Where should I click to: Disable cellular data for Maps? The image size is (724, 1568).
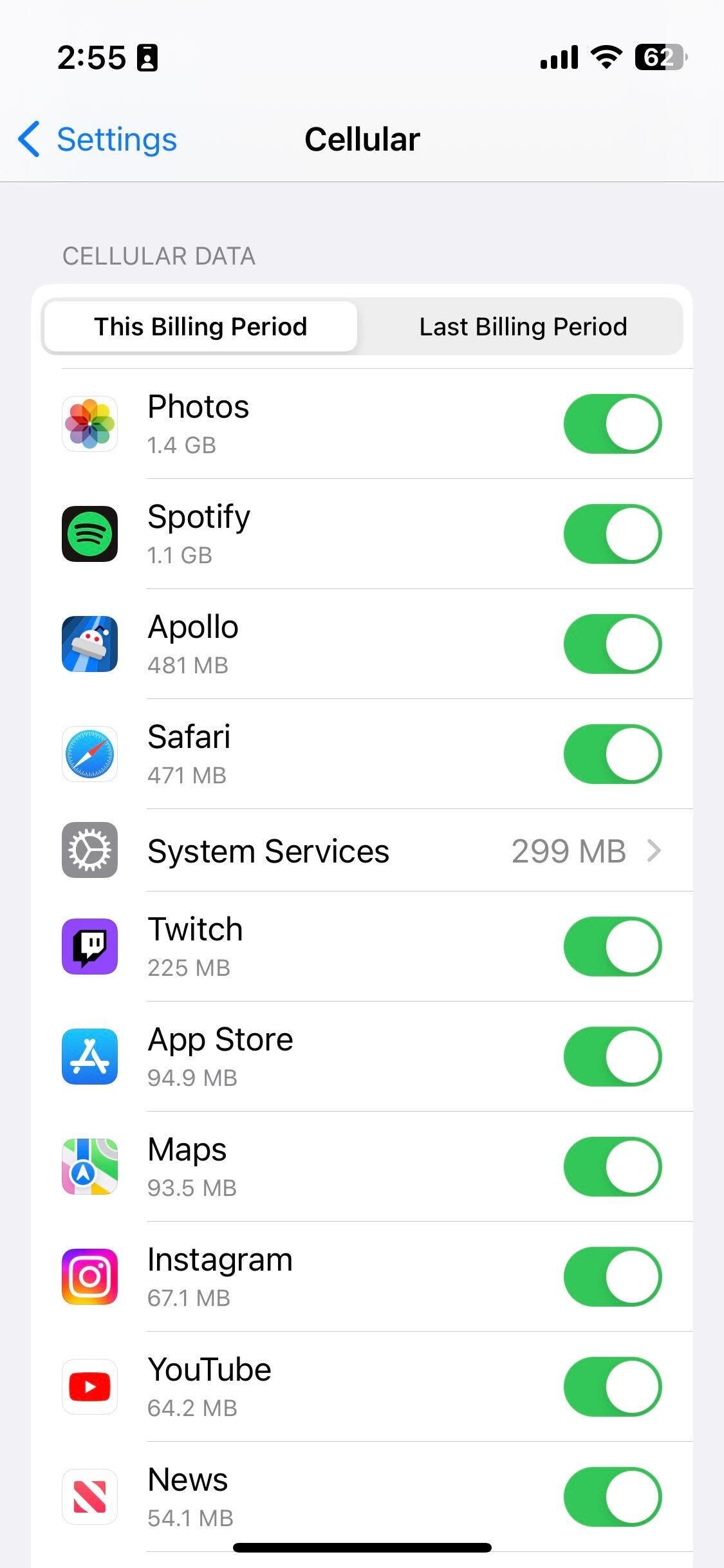(612, 1167)
